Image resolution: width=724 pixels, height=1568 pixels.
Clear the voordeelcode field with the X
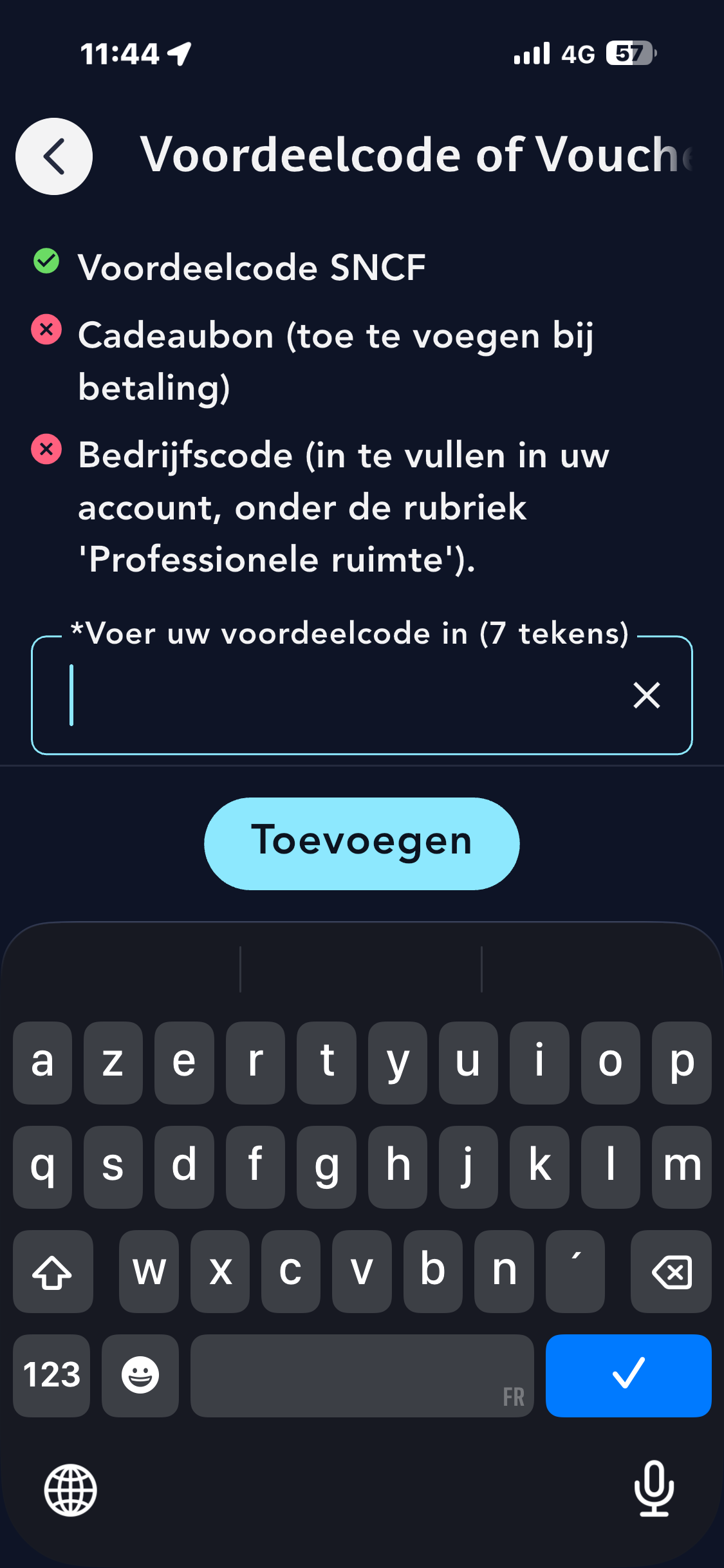click(646, 695)
